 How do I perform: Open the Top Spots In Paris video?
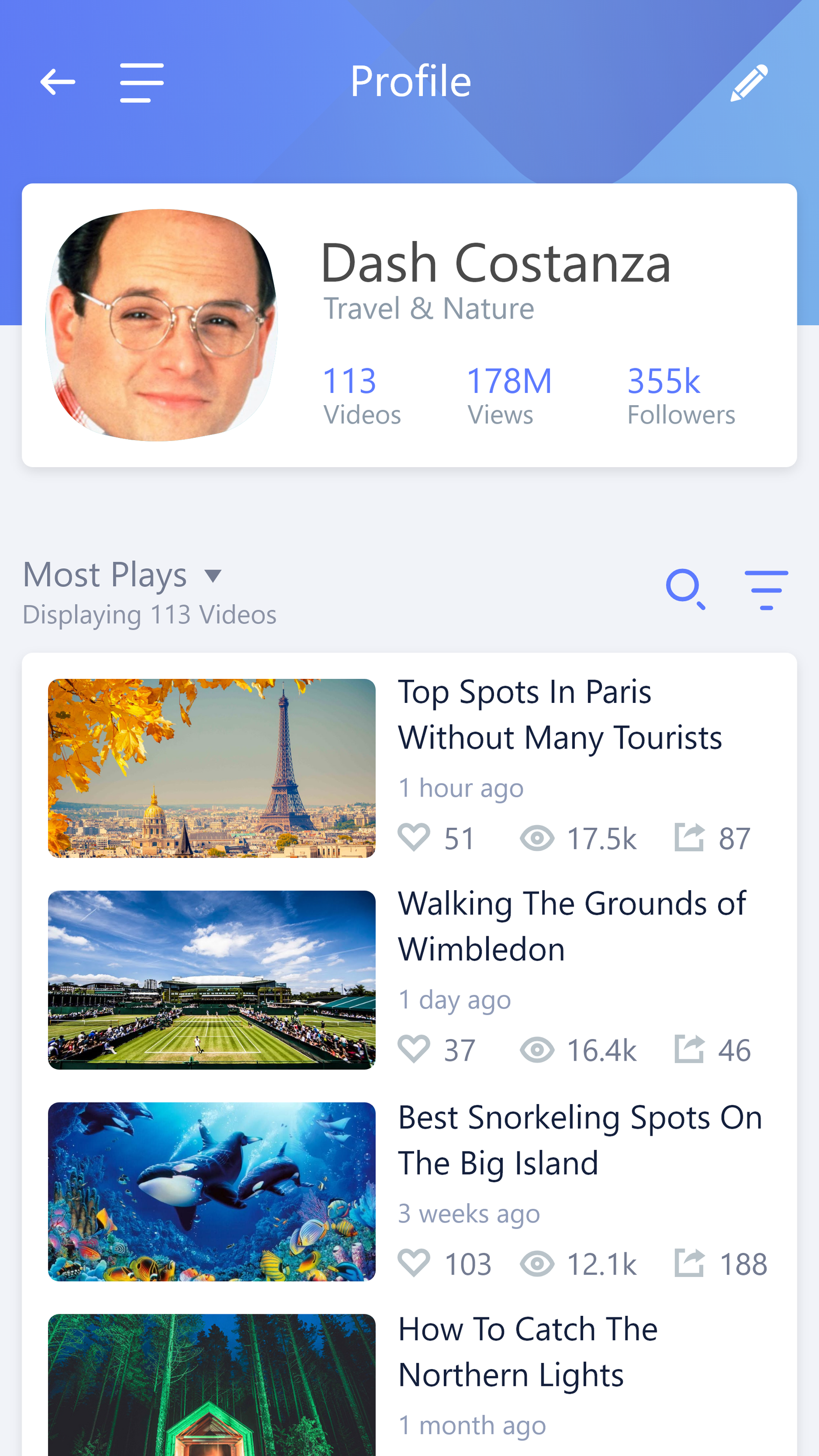[211, 768]
